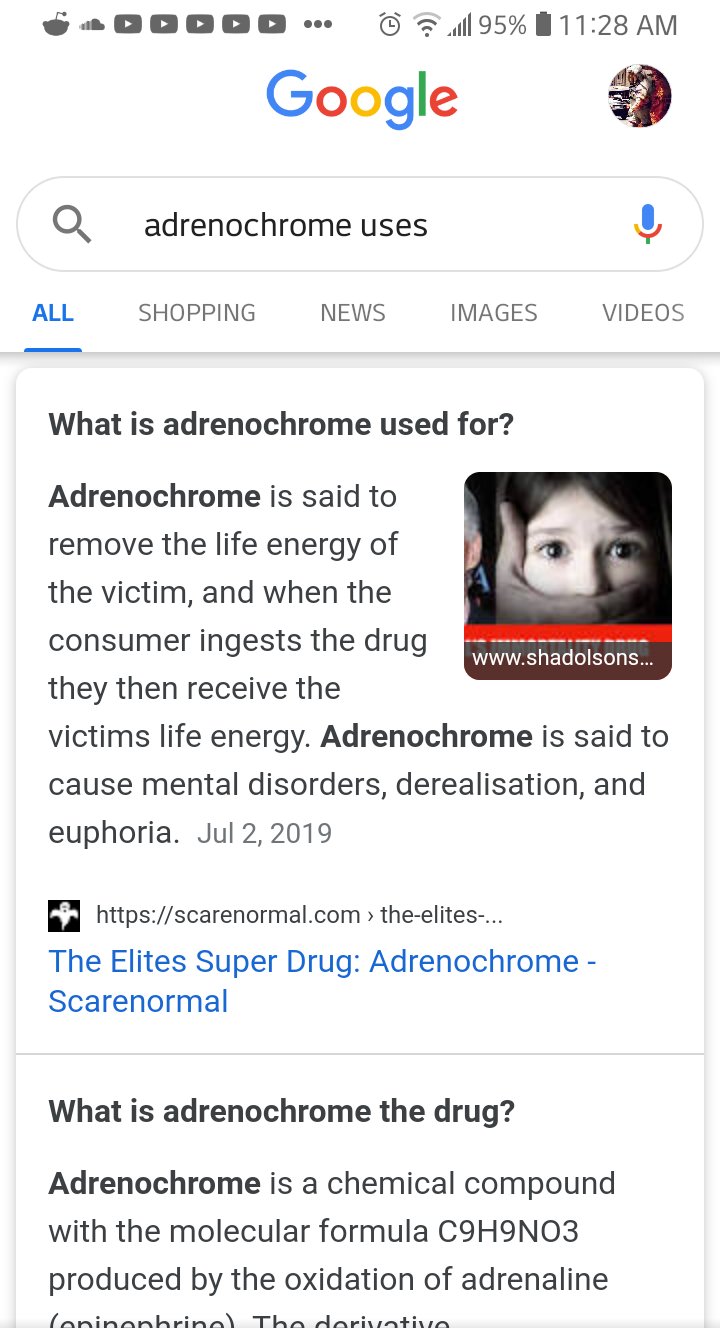The width and height of the screenshot is (720, 1344).
Task: Open the Google account profile picture
Action: [640, 96]
